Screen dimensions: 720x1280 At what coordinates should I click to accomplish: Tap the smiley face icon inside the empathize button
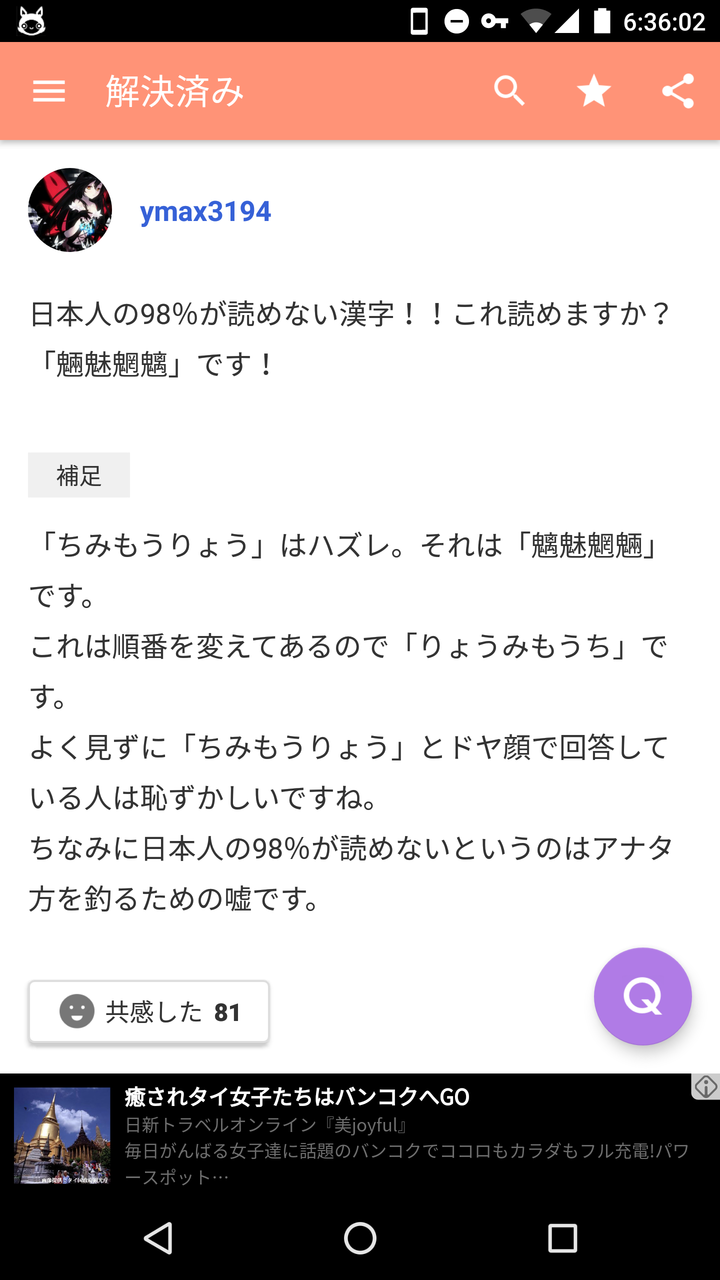pyautogui.click(x=75, y=1012)
